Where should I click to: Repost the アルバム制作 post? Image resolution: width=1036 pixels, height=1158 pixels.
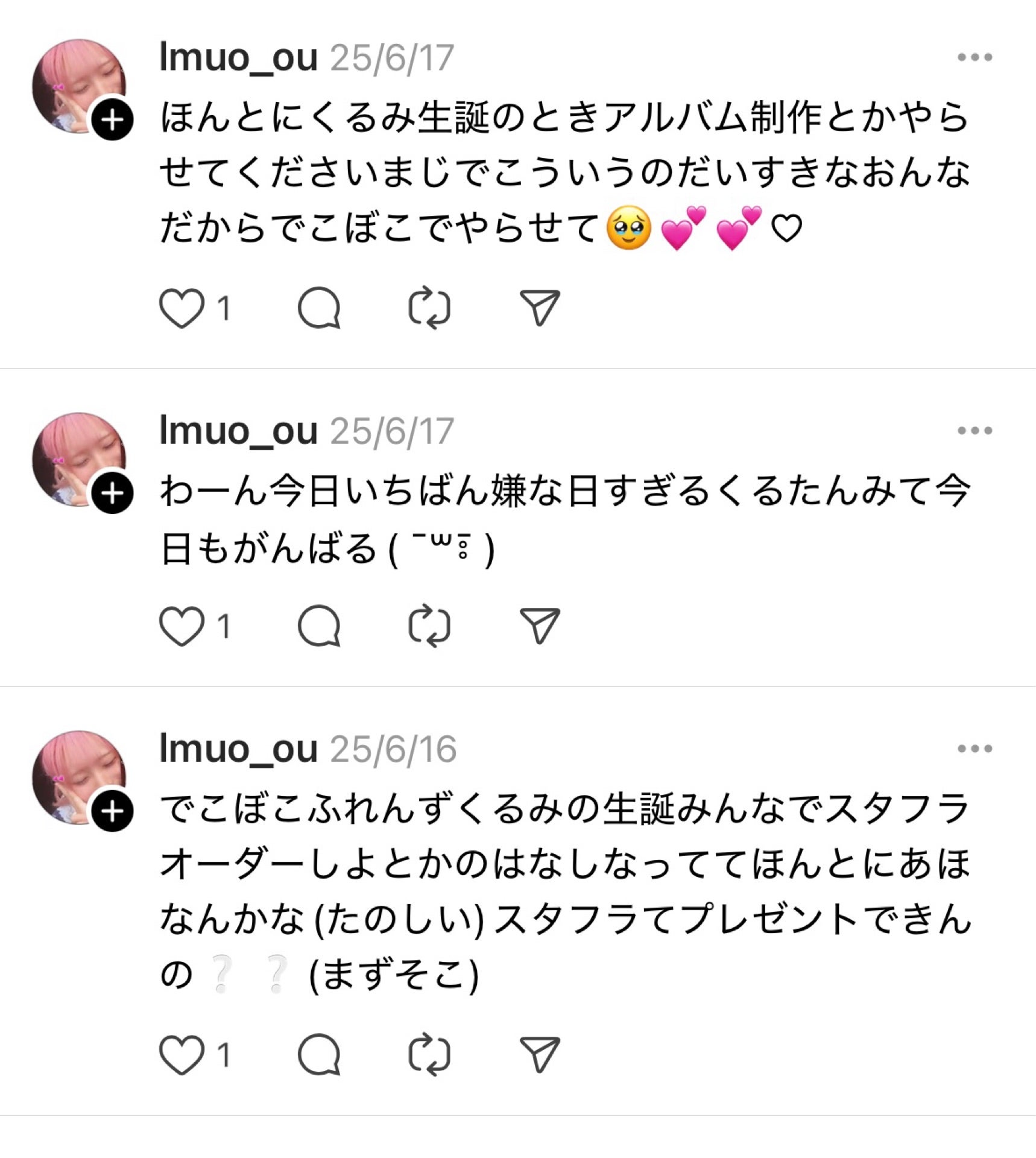[429, 308]
